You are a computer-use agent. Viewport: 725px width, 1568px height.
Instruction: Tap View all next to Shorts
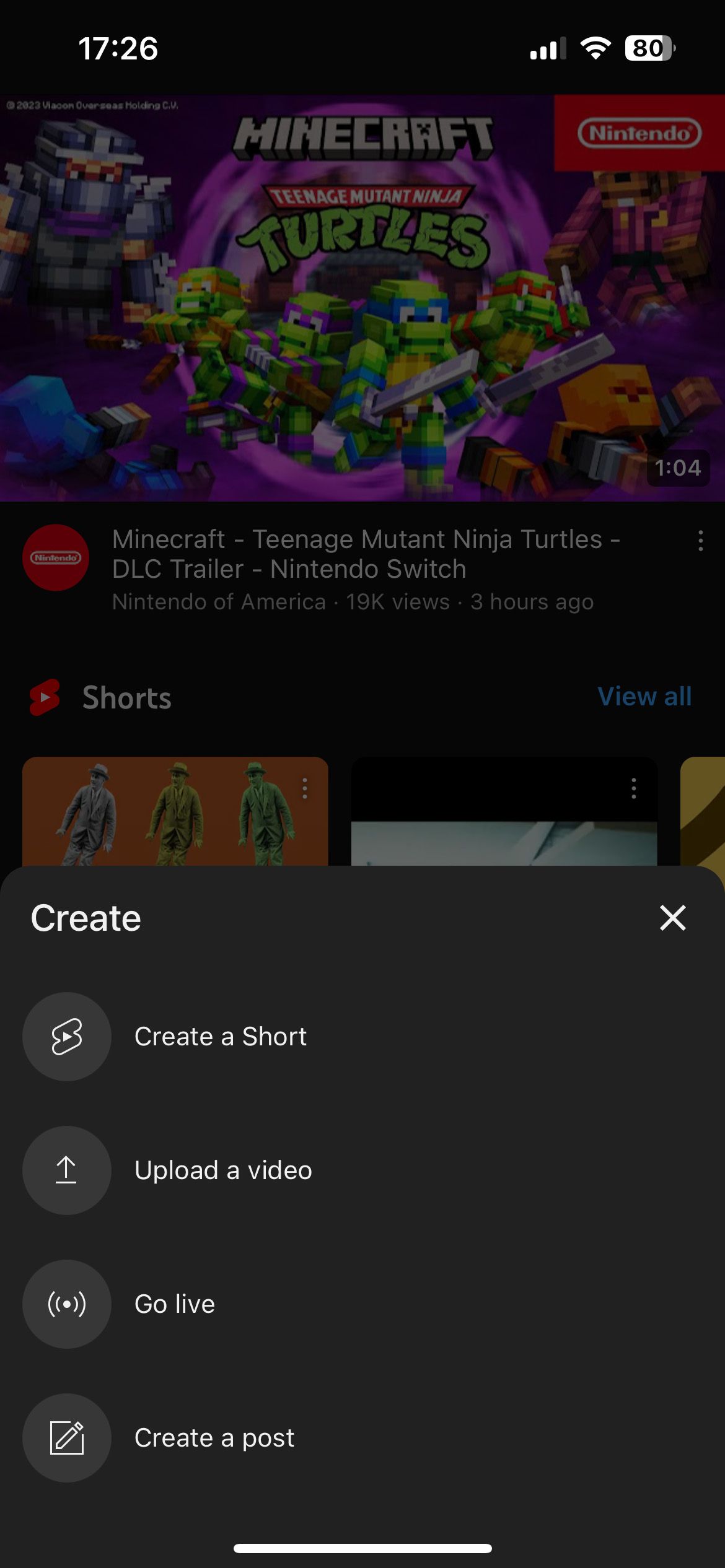tap(644, 696)
